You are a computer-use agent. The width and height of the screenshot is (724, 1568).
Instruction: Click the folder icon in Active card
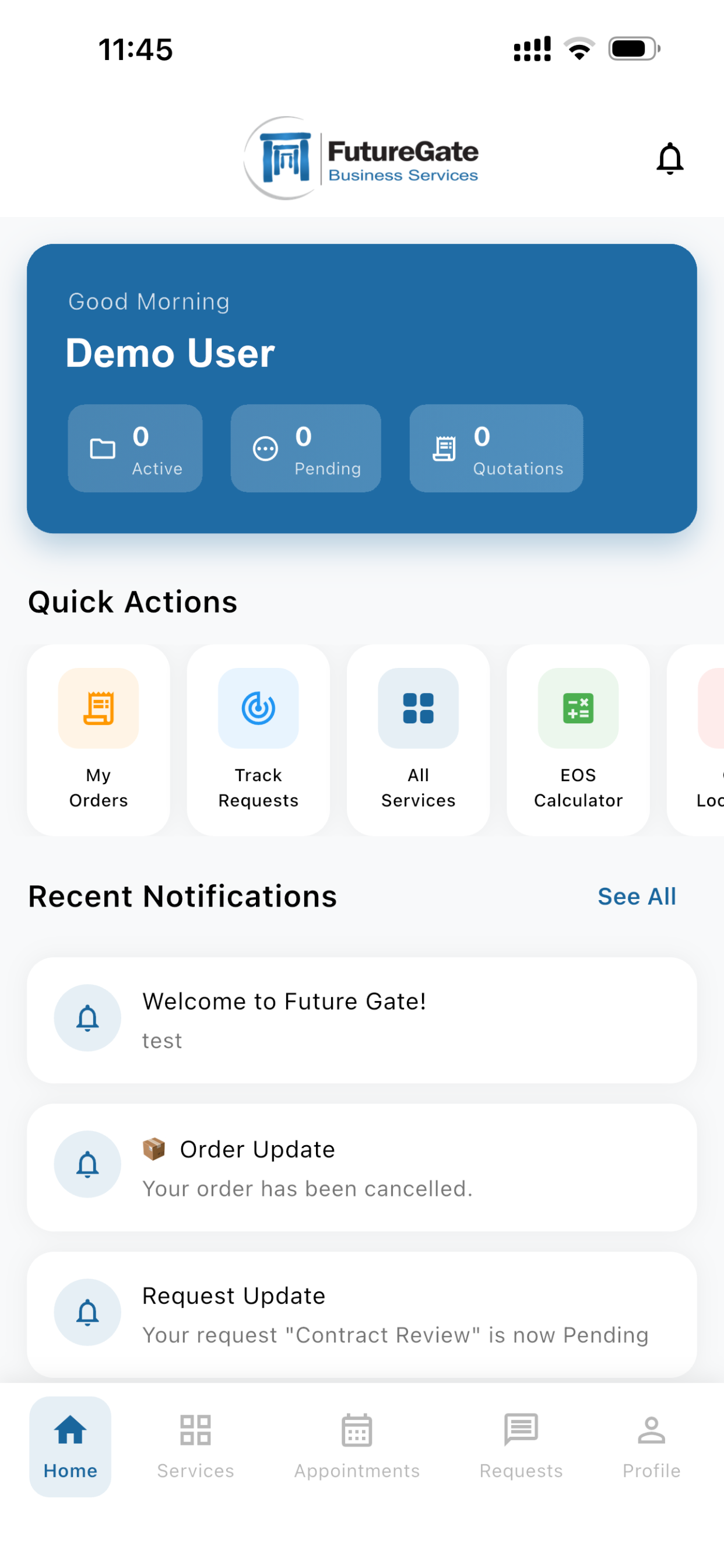103,449
